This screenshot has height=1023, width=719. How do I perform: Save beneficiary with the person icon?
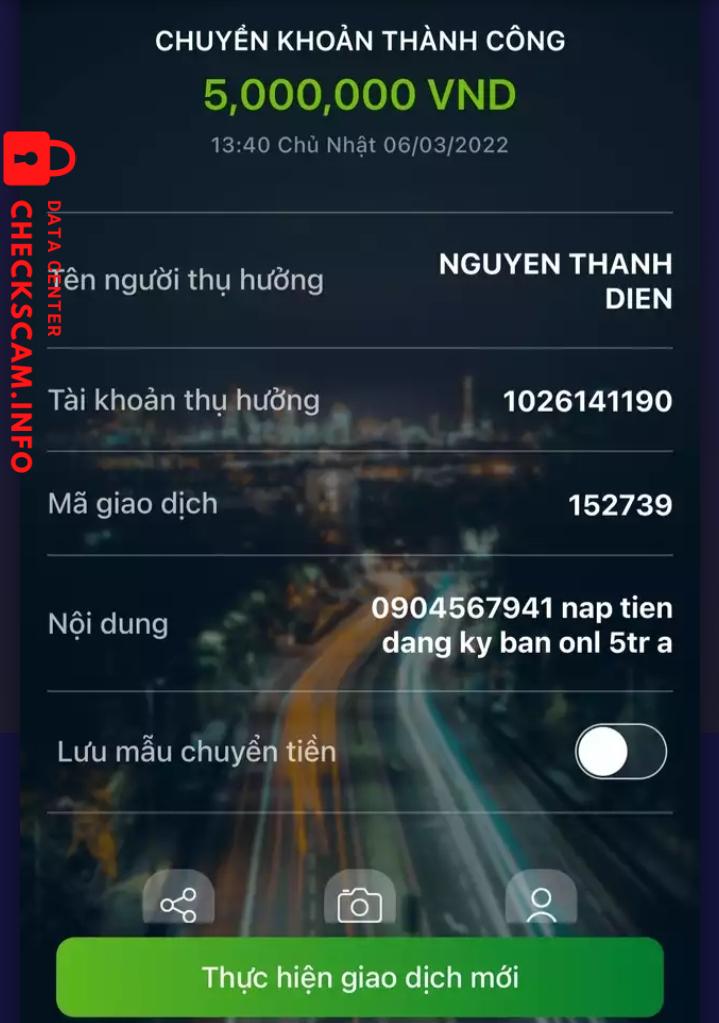[541, 903]
